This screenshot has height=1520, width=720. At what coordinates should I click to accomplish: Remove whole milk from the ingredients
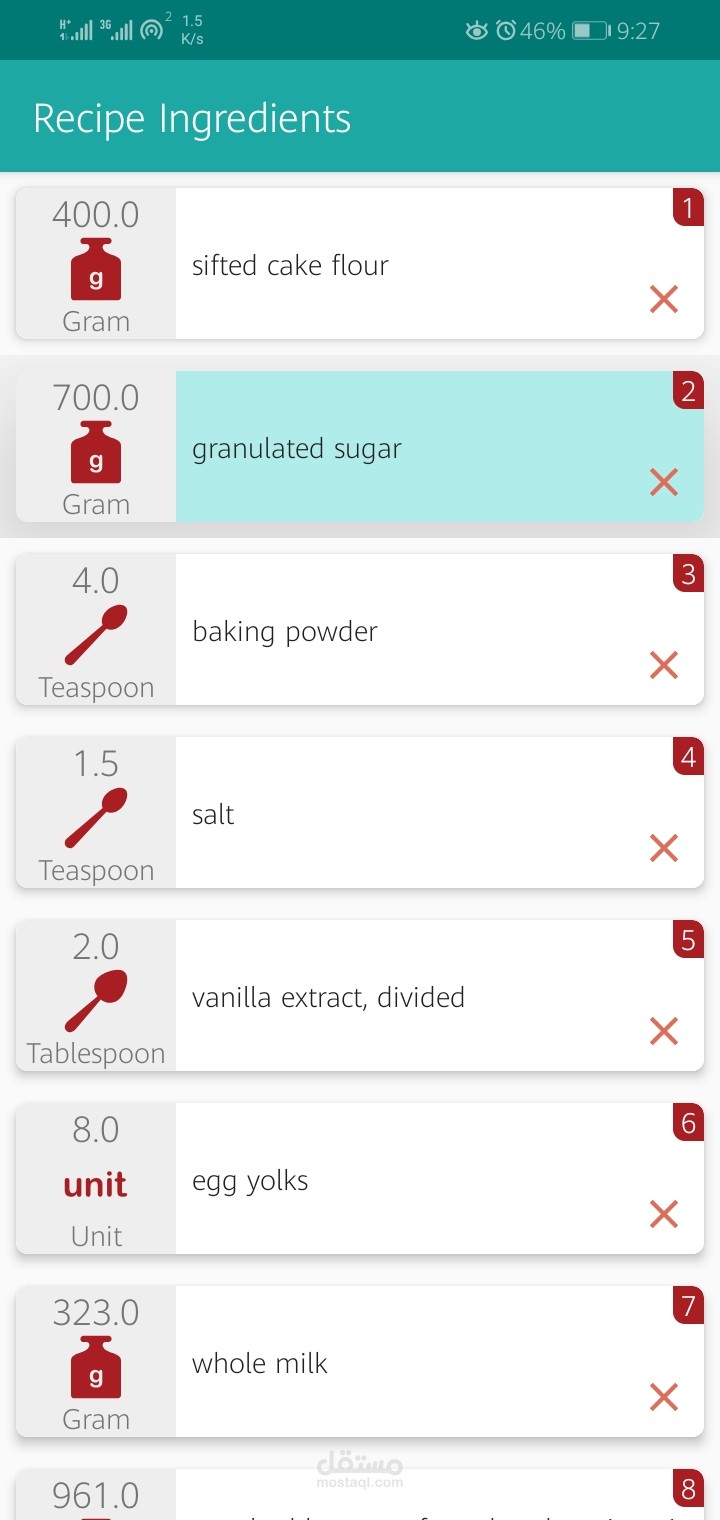(664, 1397)
